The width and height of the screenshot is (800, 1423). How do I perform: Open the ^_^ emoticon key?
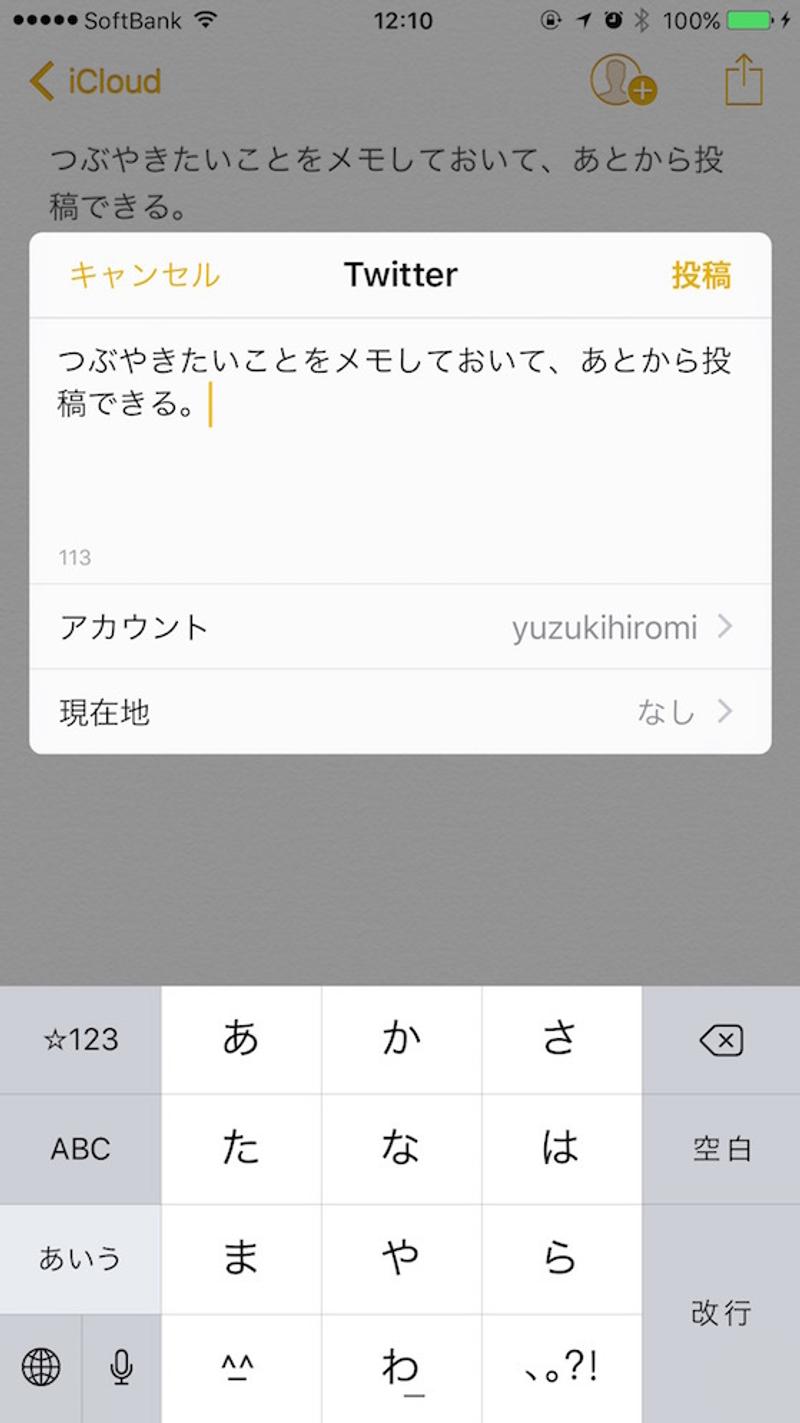[241, 1368]
